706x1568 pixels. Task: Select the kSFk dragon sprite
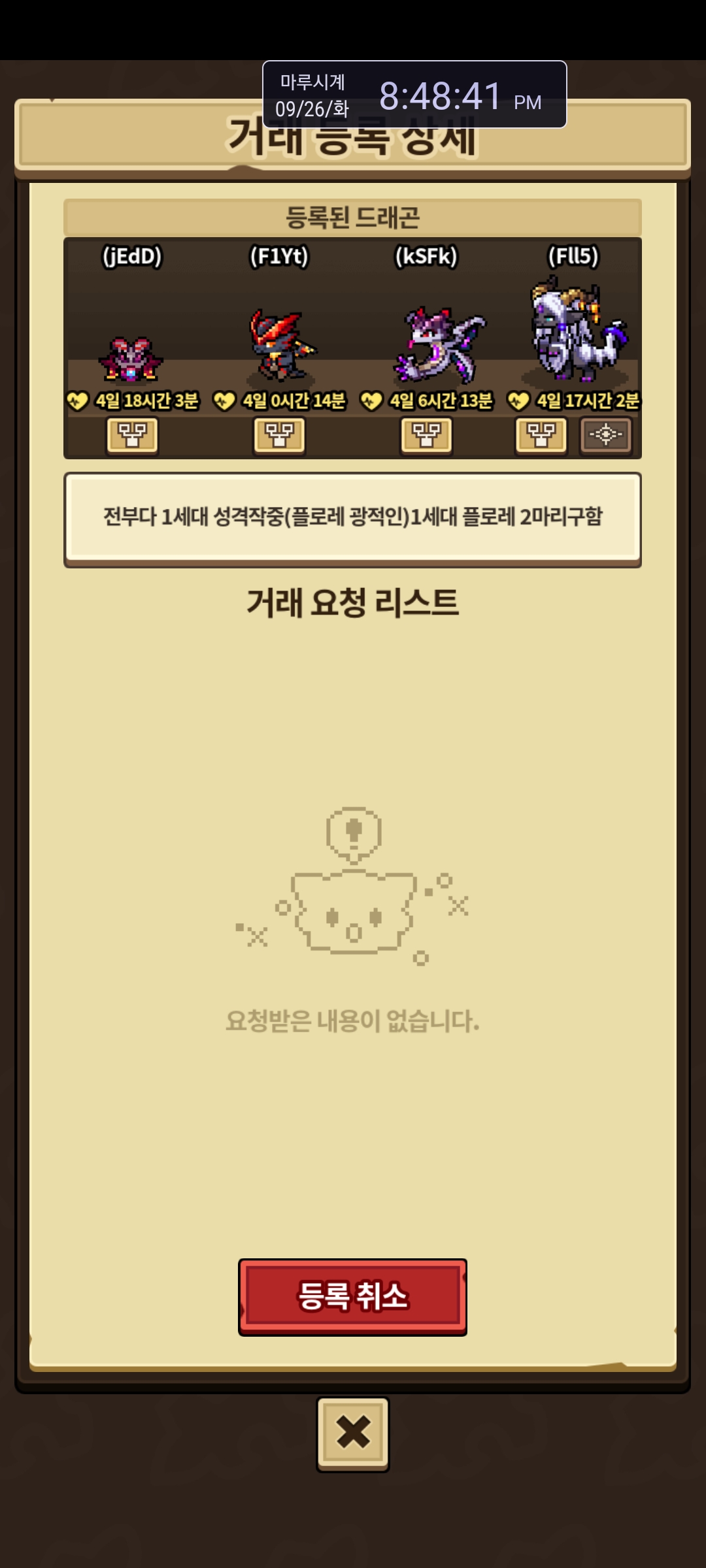[x=439, y=344]
